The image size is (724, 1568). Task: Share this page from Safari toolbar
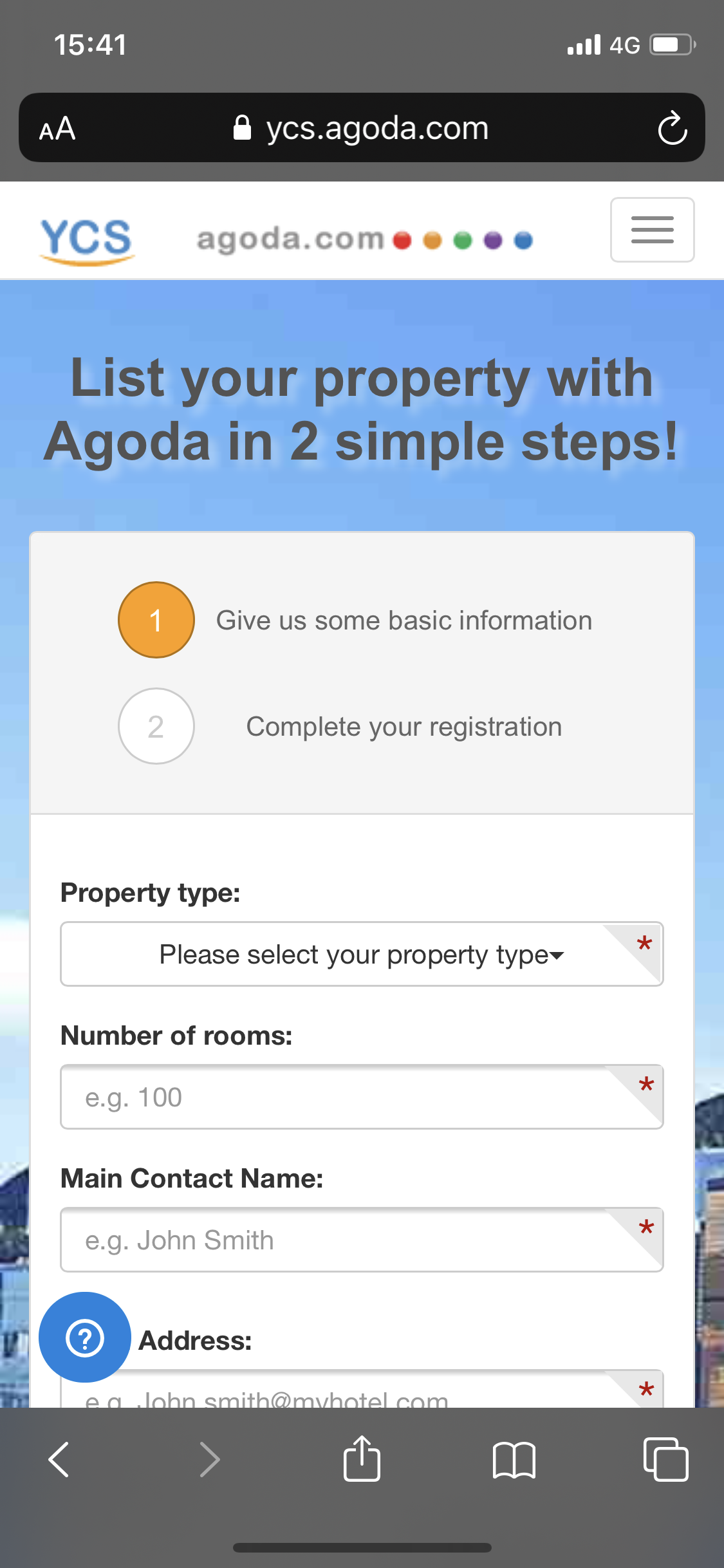pos(362,1459)
